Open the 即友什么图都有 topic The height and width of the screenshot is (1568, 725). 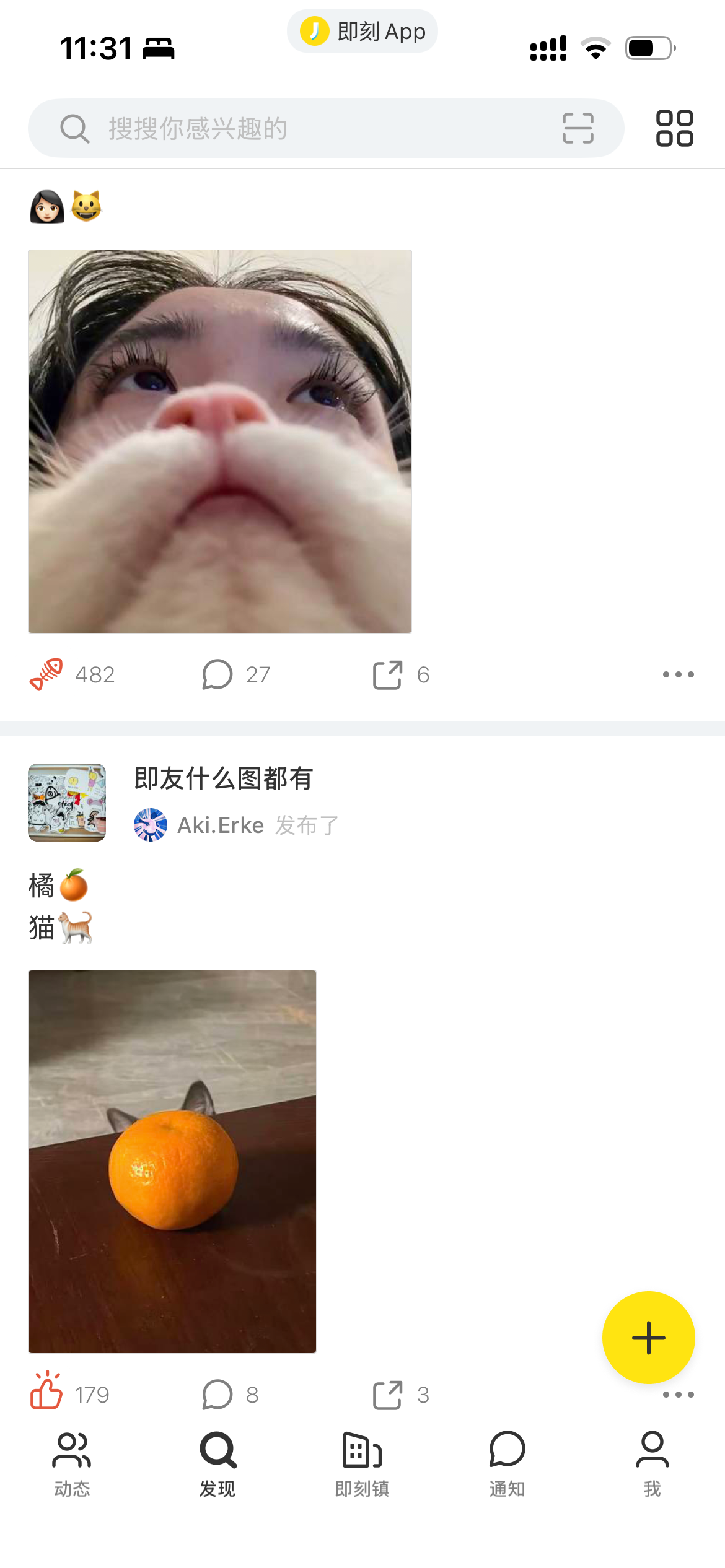[x=223, y=778]
